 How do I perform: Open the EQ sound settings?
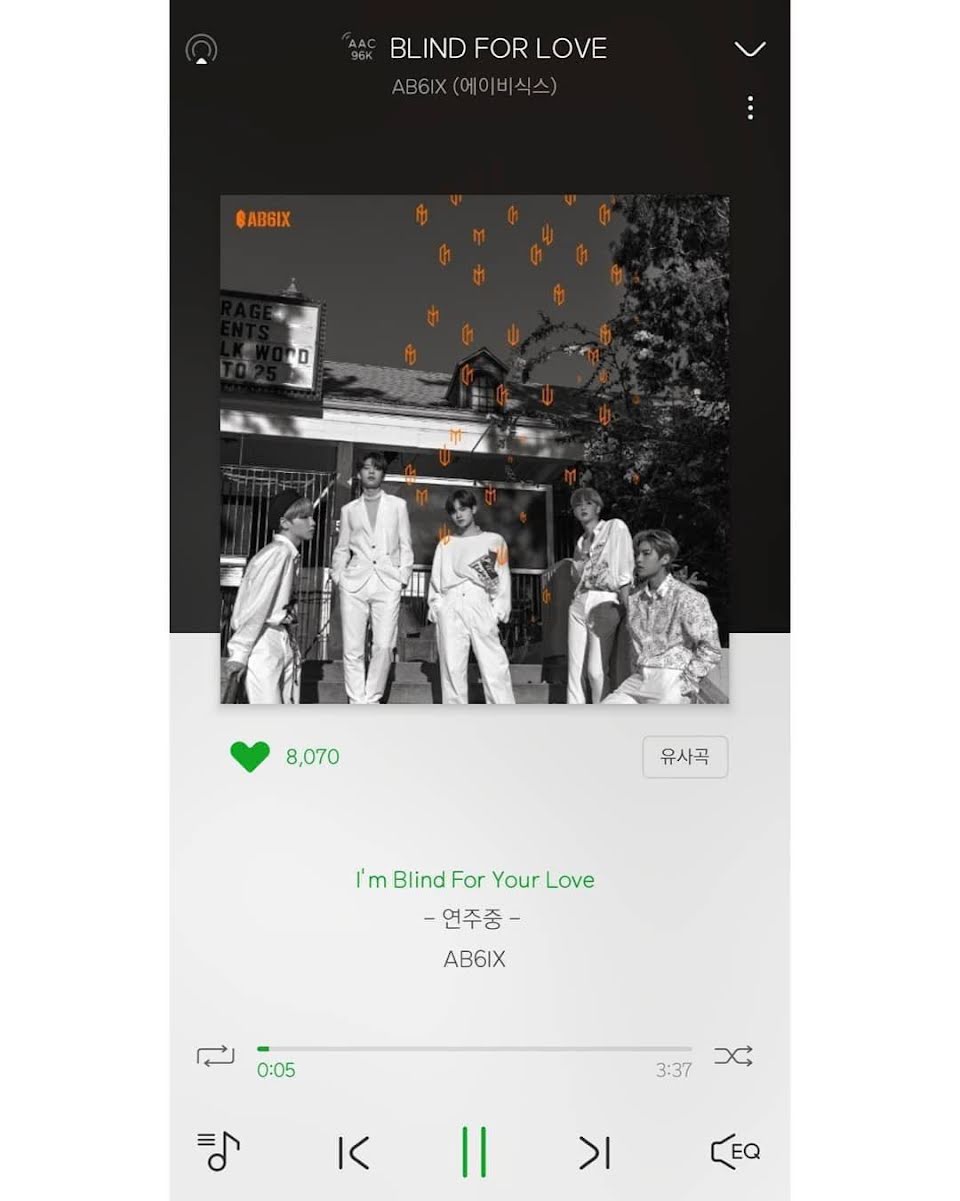point(735,1152)
